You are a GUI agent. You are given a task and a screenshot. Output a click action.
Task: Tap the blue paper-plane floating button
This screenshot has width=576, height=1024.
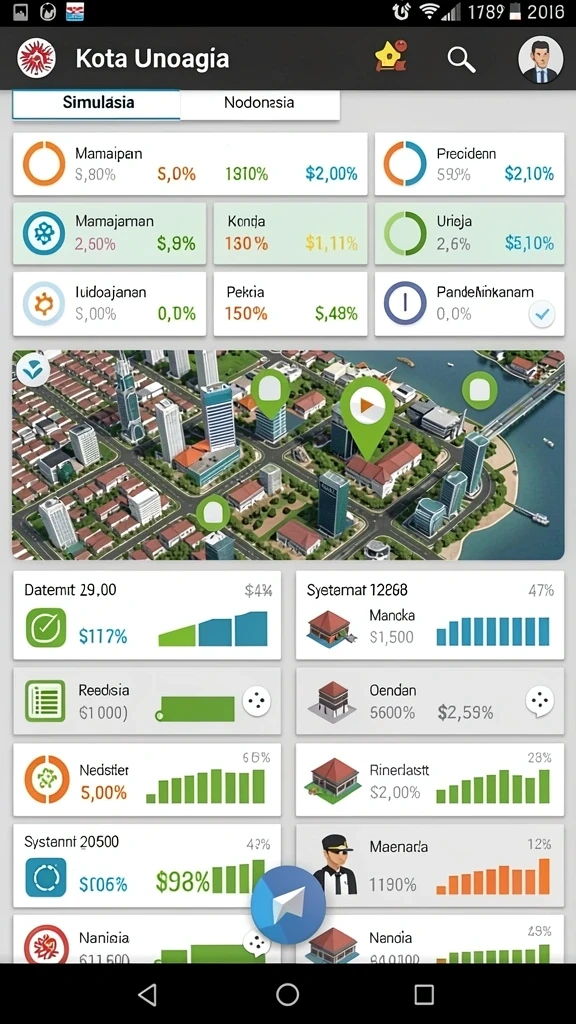288,906
